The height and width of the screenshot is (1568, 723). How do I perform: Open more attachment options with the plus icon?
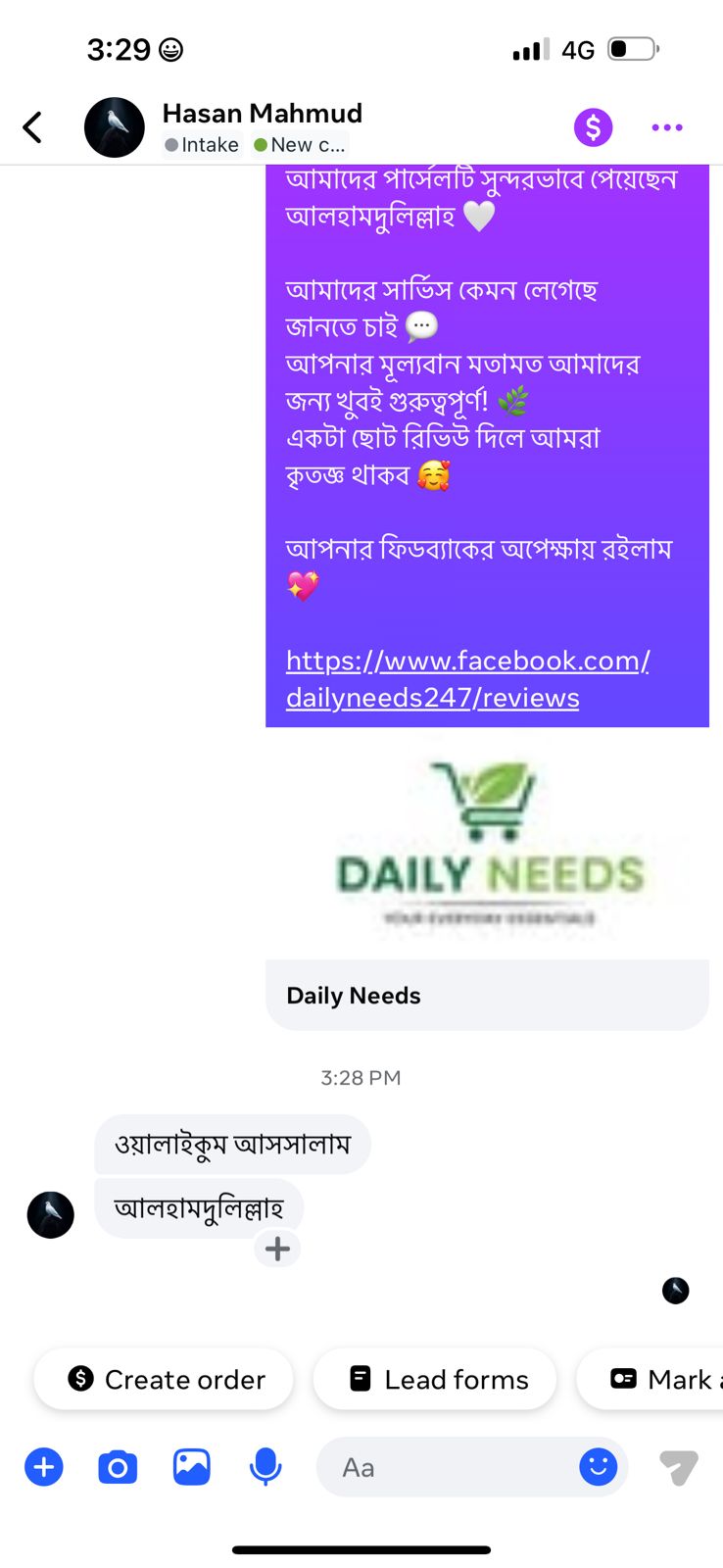click(43, 1467)
